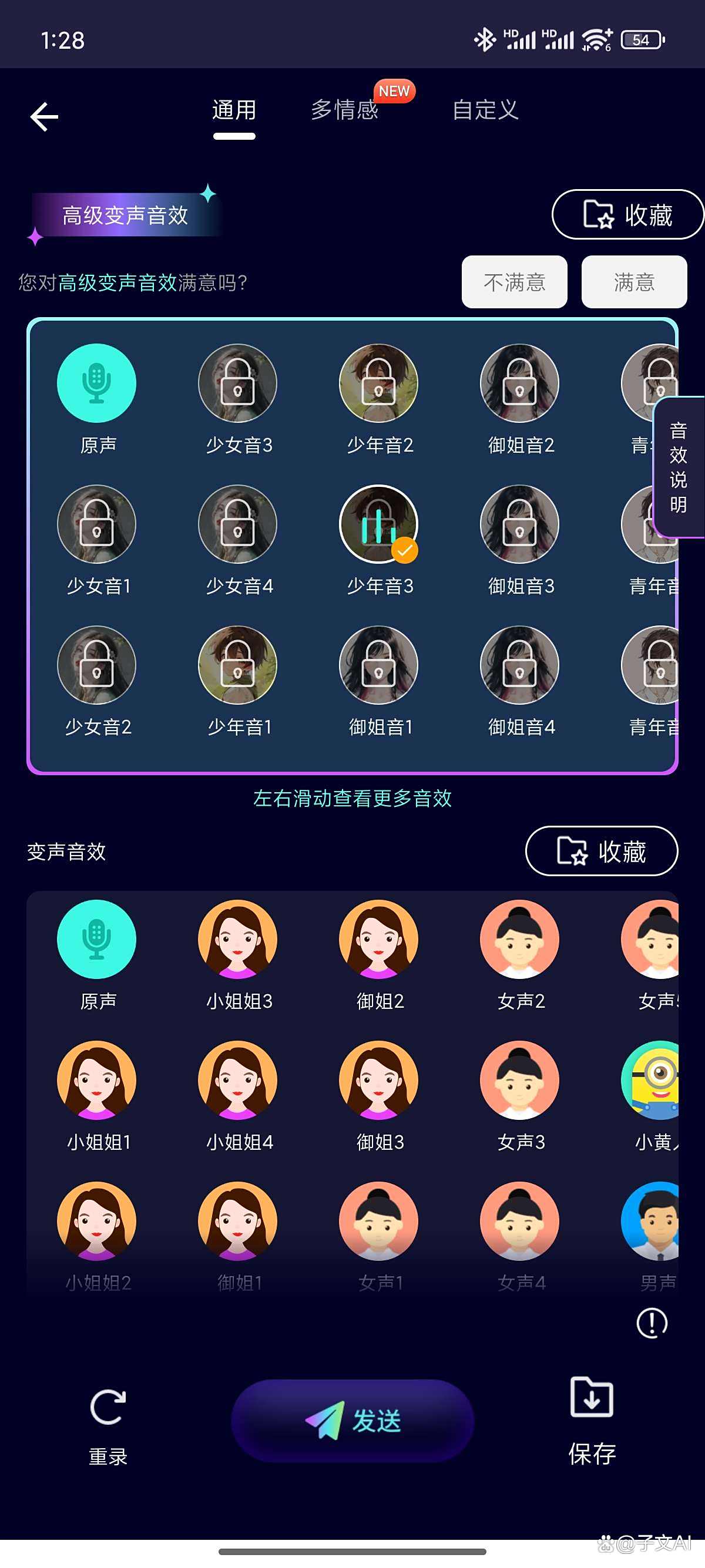
Task: Open the 音效说明 side panel
Action: coord(679,467)
